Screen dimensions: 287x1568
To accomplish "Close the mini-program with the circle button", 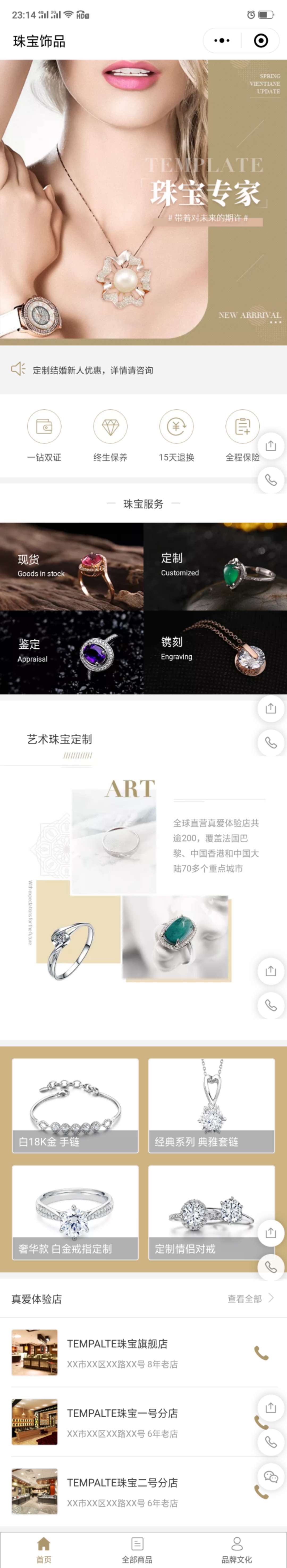I will (261, 41).
